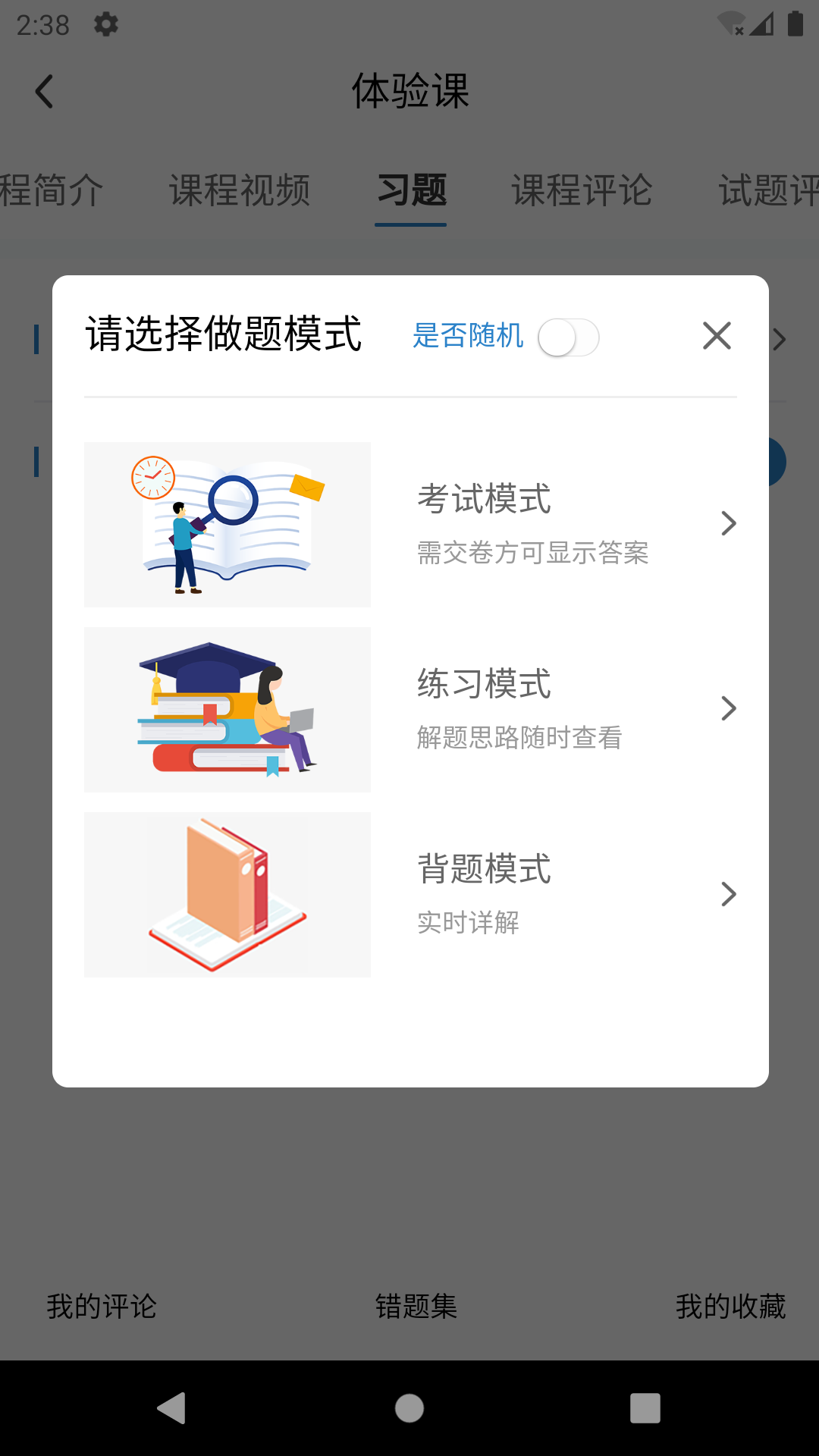
Task: Open 错题集 wrong questions collection
Action: click(x=416, y=1307)
